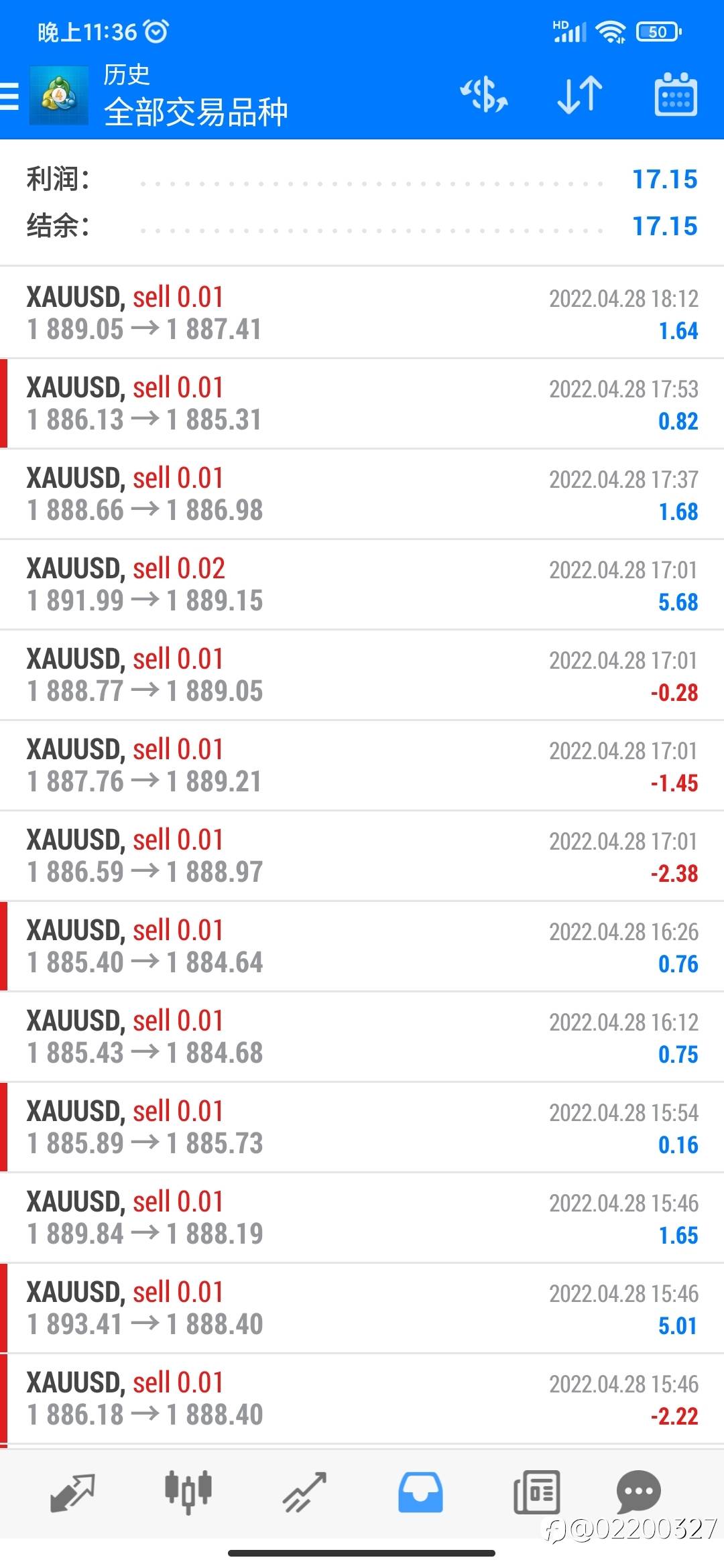Open the calendar date range picker
The image size is (724, 1568).
click(x=676, y=94)
